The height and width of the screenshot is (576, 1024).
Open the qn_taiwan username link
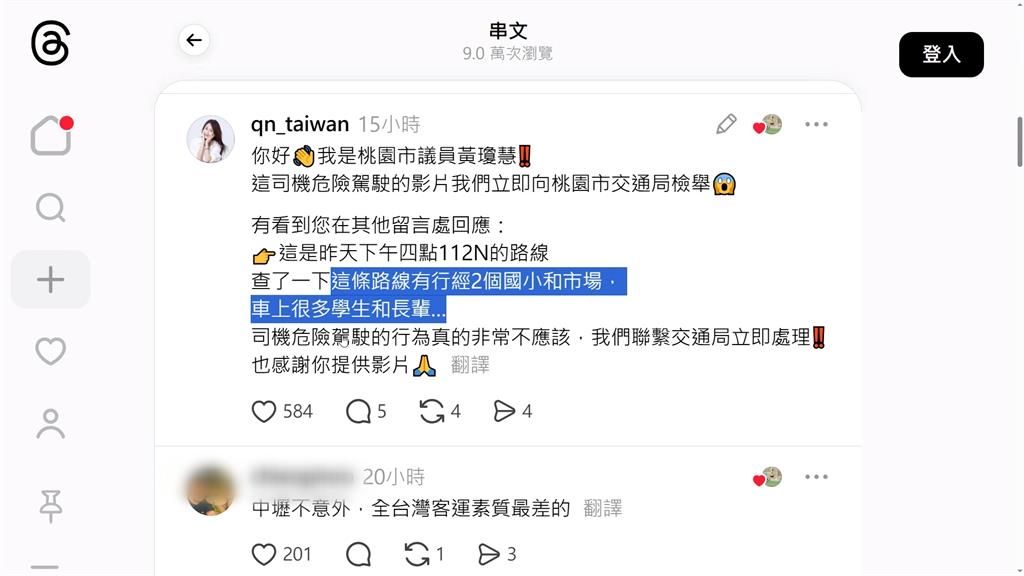pos(300,124)
